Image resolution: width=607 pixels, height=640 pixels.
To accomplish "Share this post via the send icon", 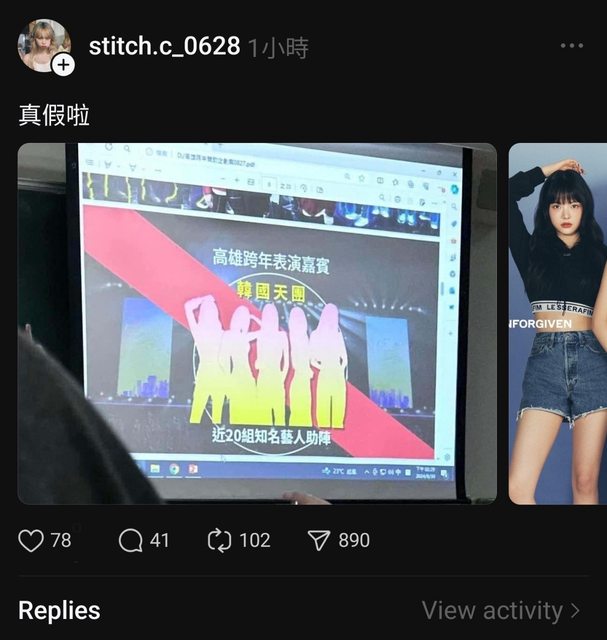I will [319, 540].
